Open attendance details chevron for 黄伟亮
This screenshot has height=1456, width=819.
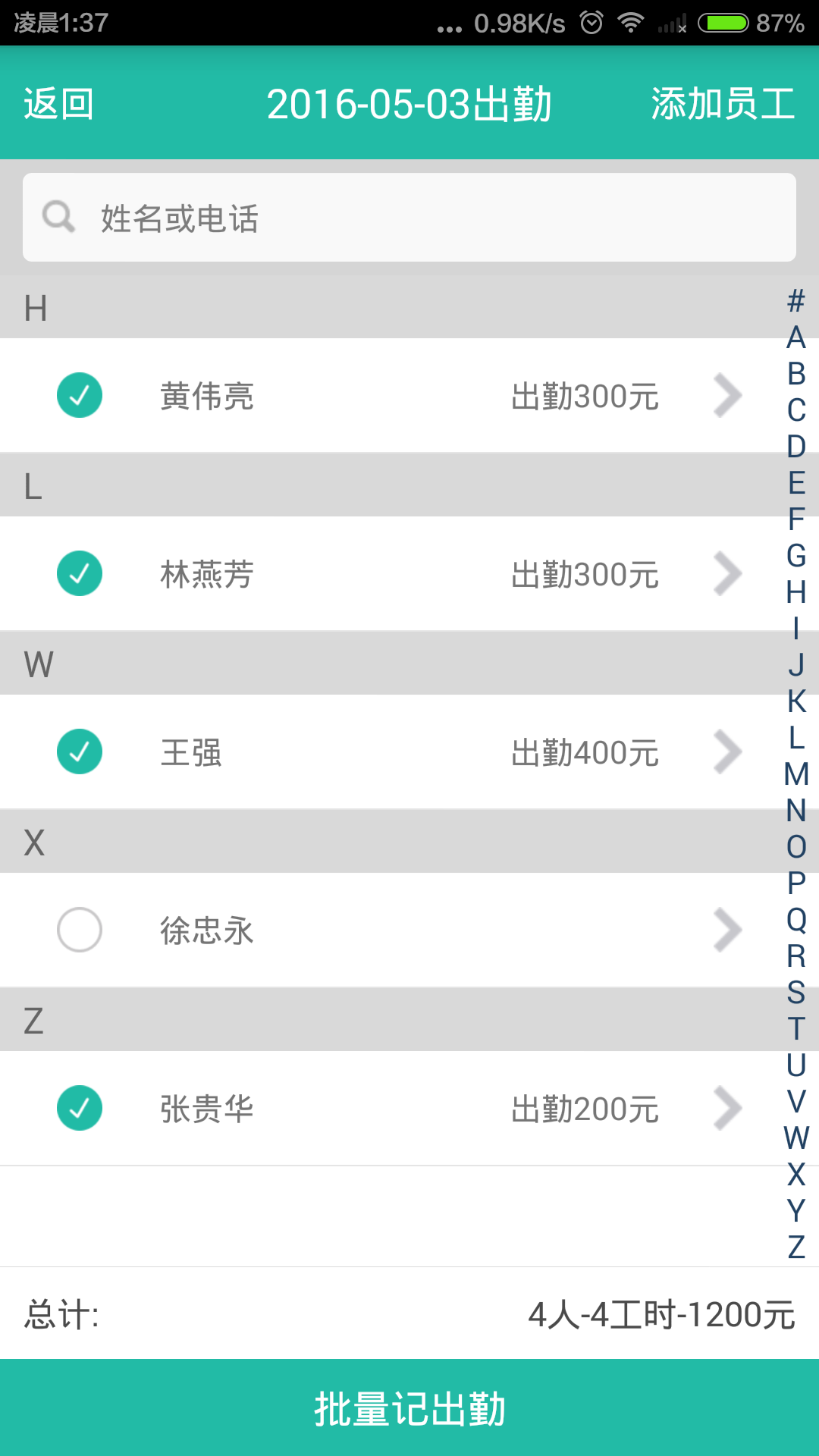click(727, 395)
